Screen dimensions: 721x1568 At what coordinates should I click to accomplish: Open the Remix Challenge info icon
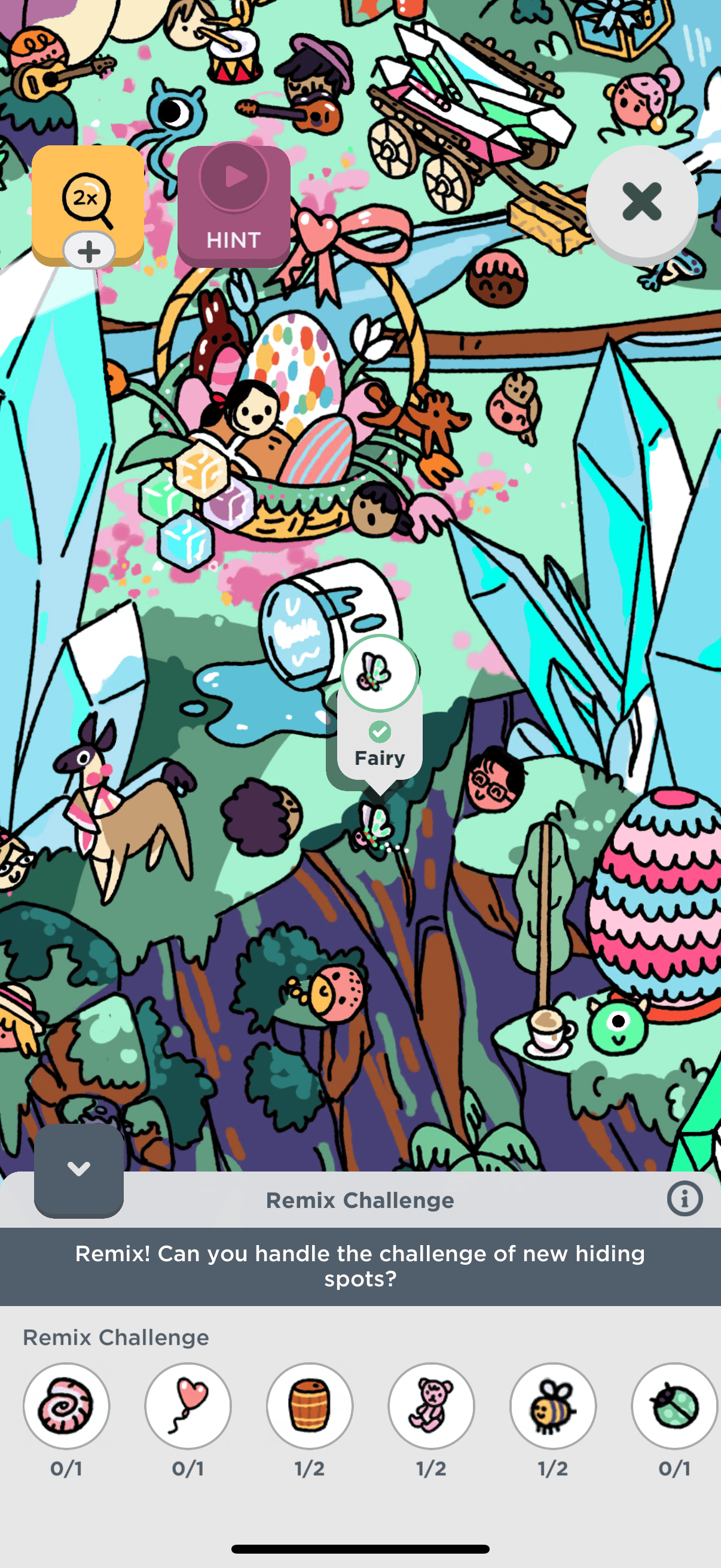coord(685,1198)
